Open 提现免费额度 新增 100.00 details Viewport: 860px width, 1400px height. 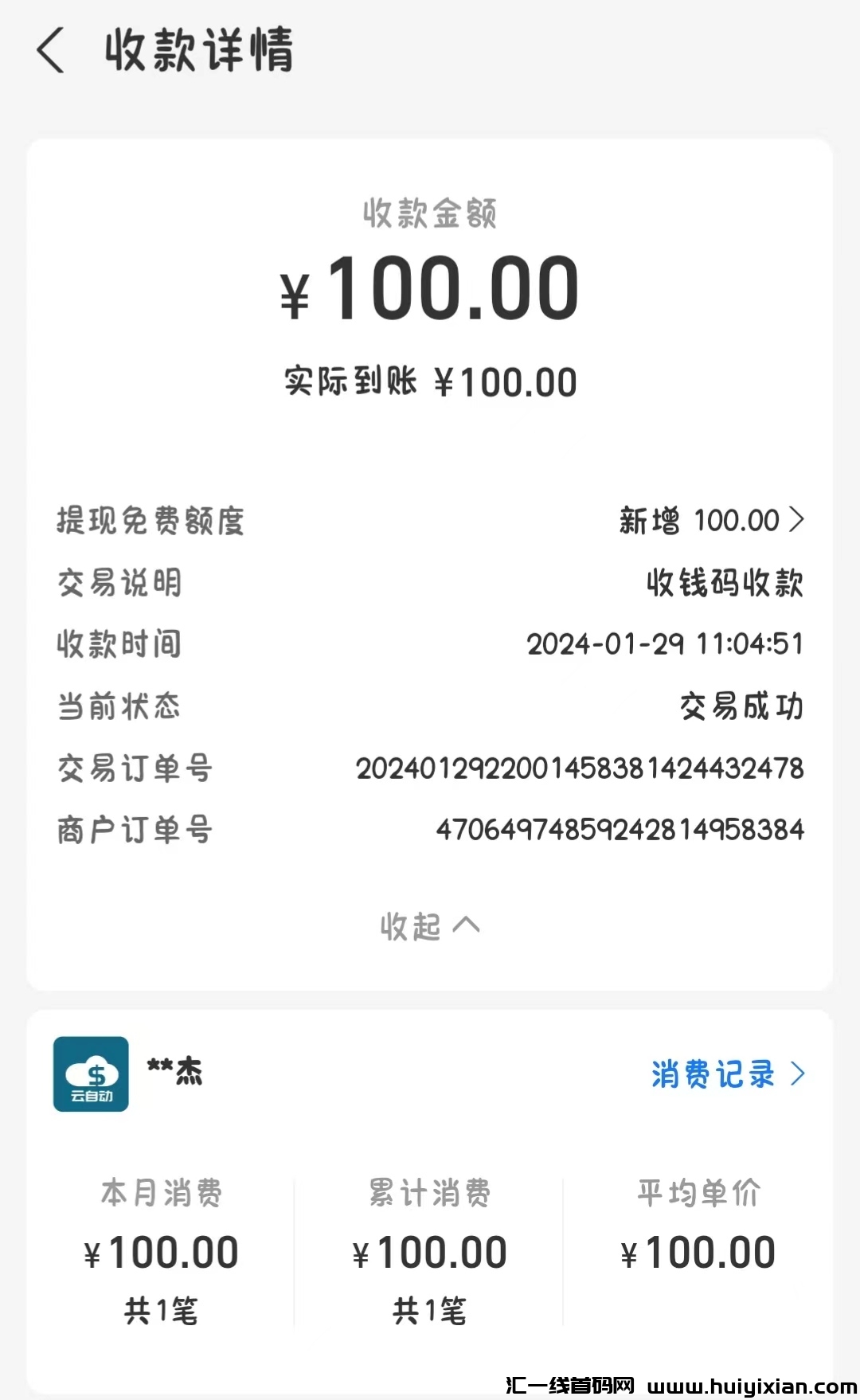tap(712, 521)
